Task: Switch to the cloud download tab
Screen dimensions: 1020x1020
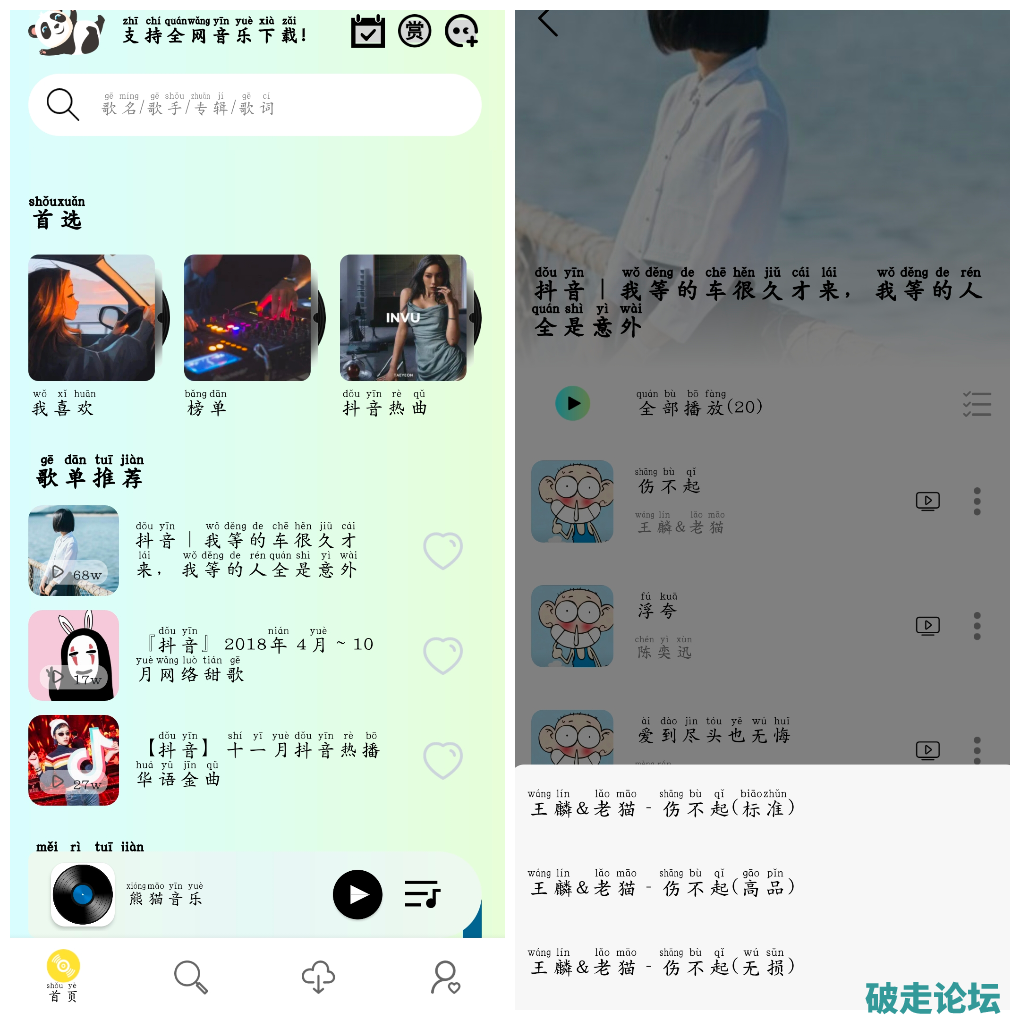Action: pos(318,976)
